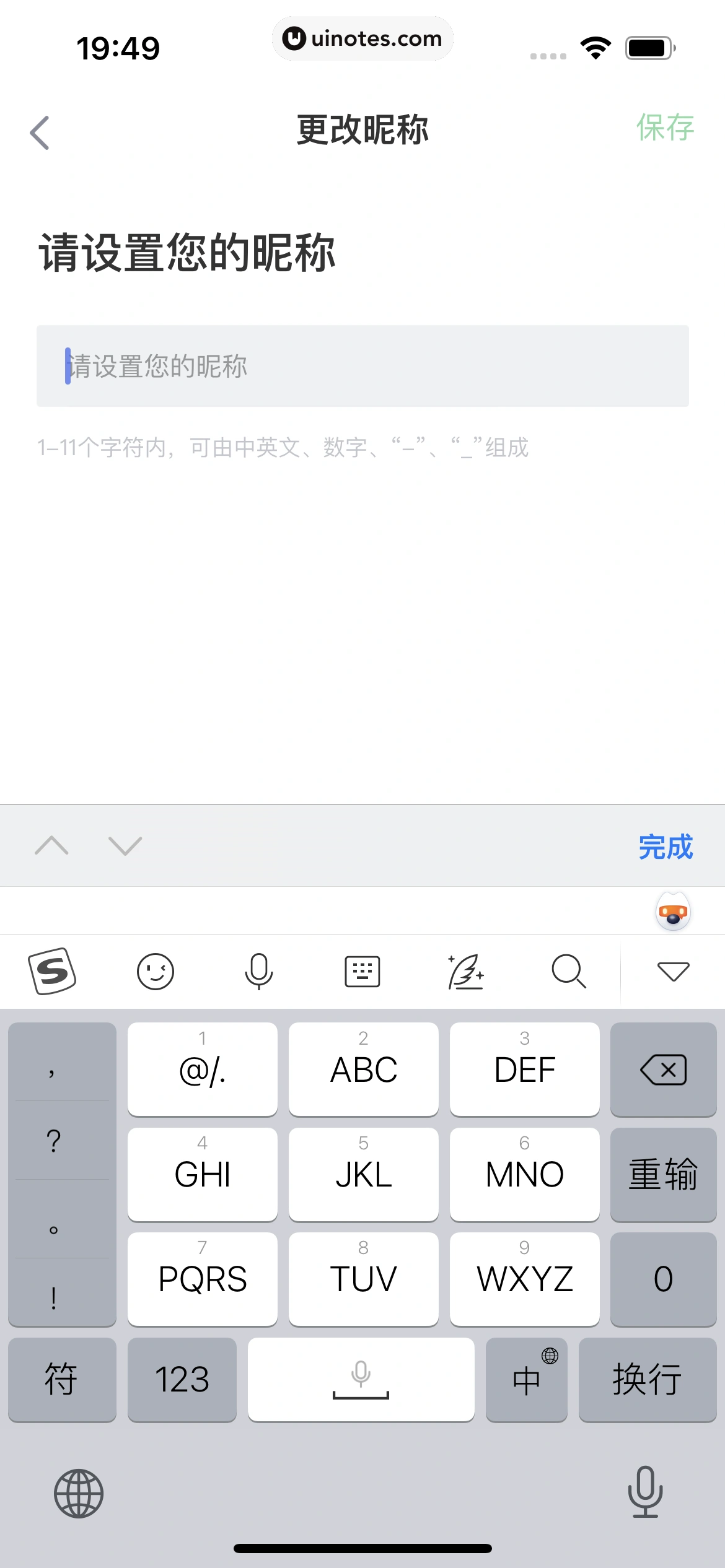This screenshot has width=725, height=1568.
Task: Focus the nickname input field
Action: pyautogui.click(x=362, y=366)
